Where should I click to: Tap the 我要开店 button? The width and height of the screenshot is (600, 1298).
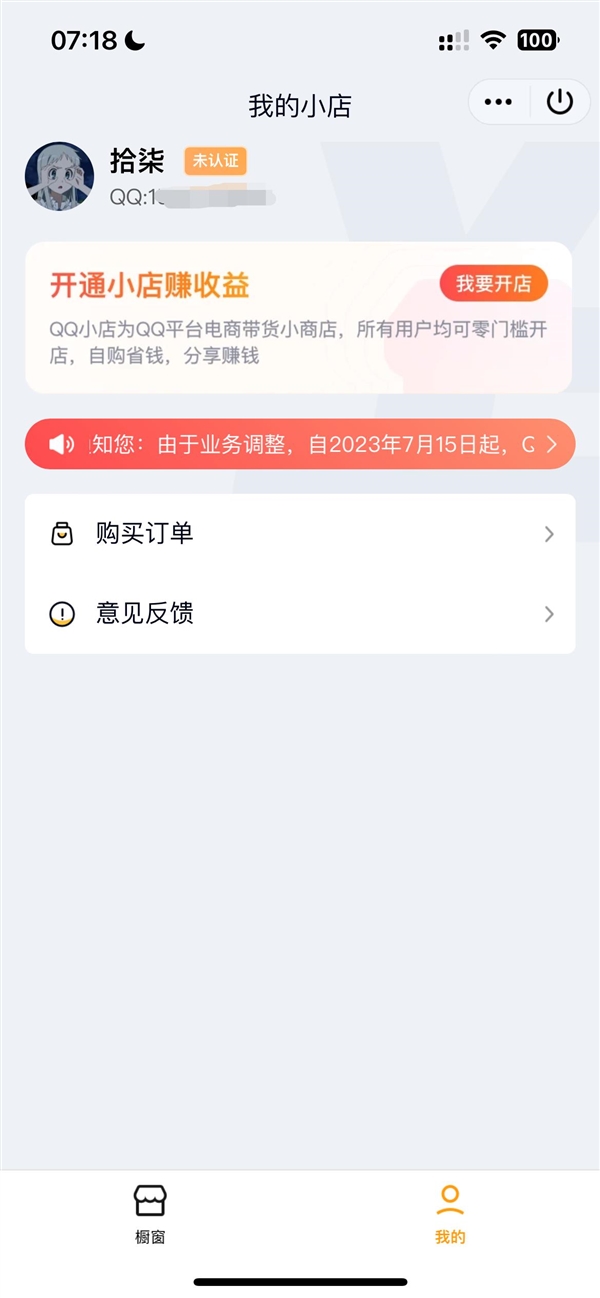[493, 284]
